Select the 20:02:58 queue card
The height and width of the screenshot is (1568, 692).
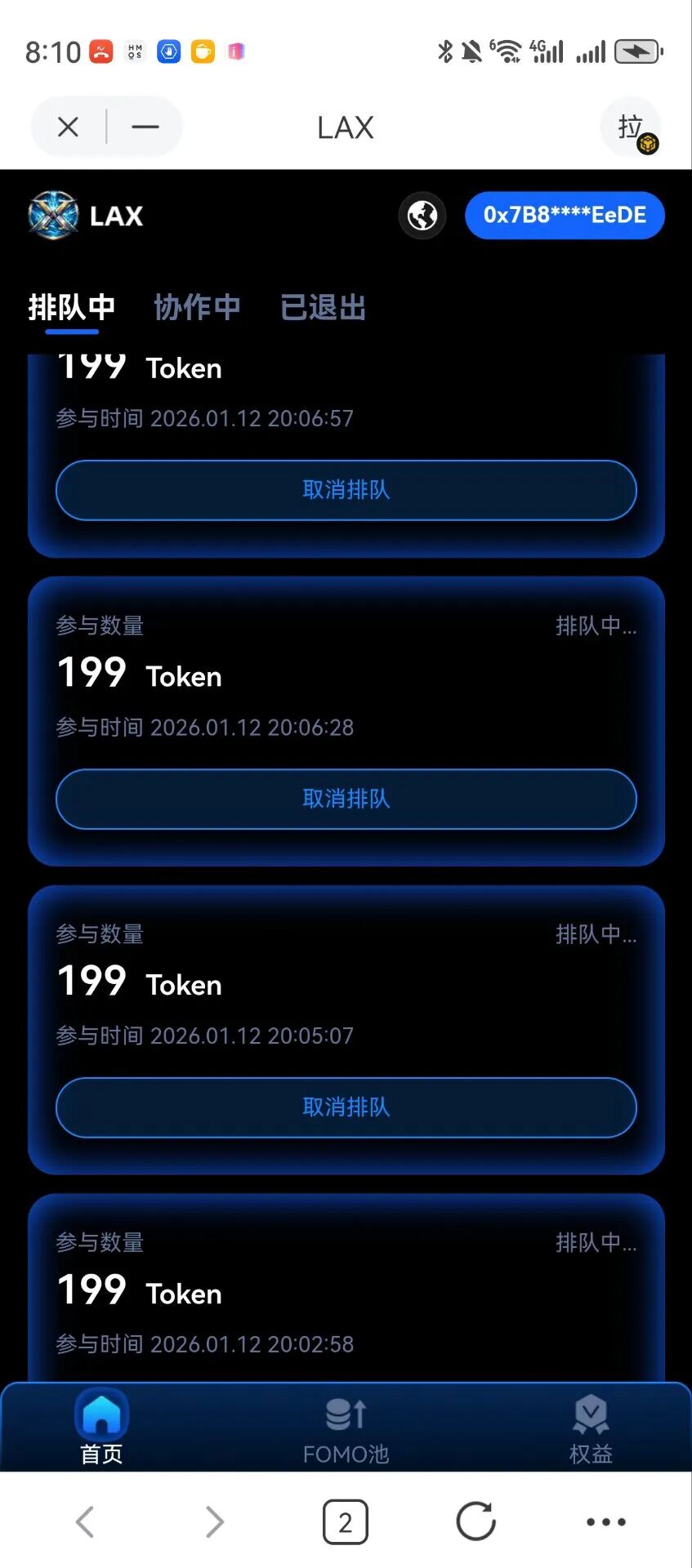[345, 1282]
